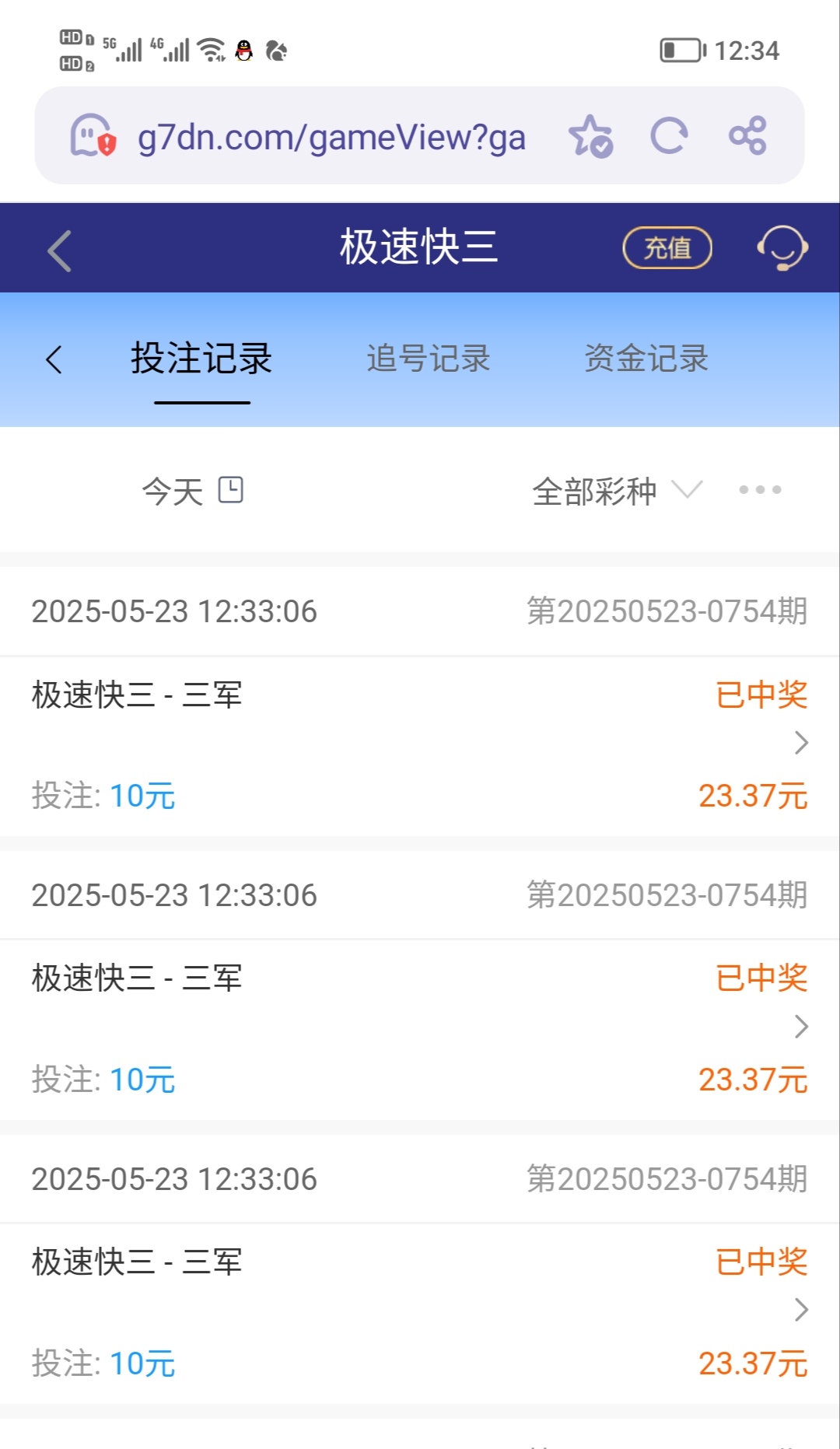Contact customer service via headset icon
The image size is (840, 1449).
pyautogui.click(x=782, y=248)
